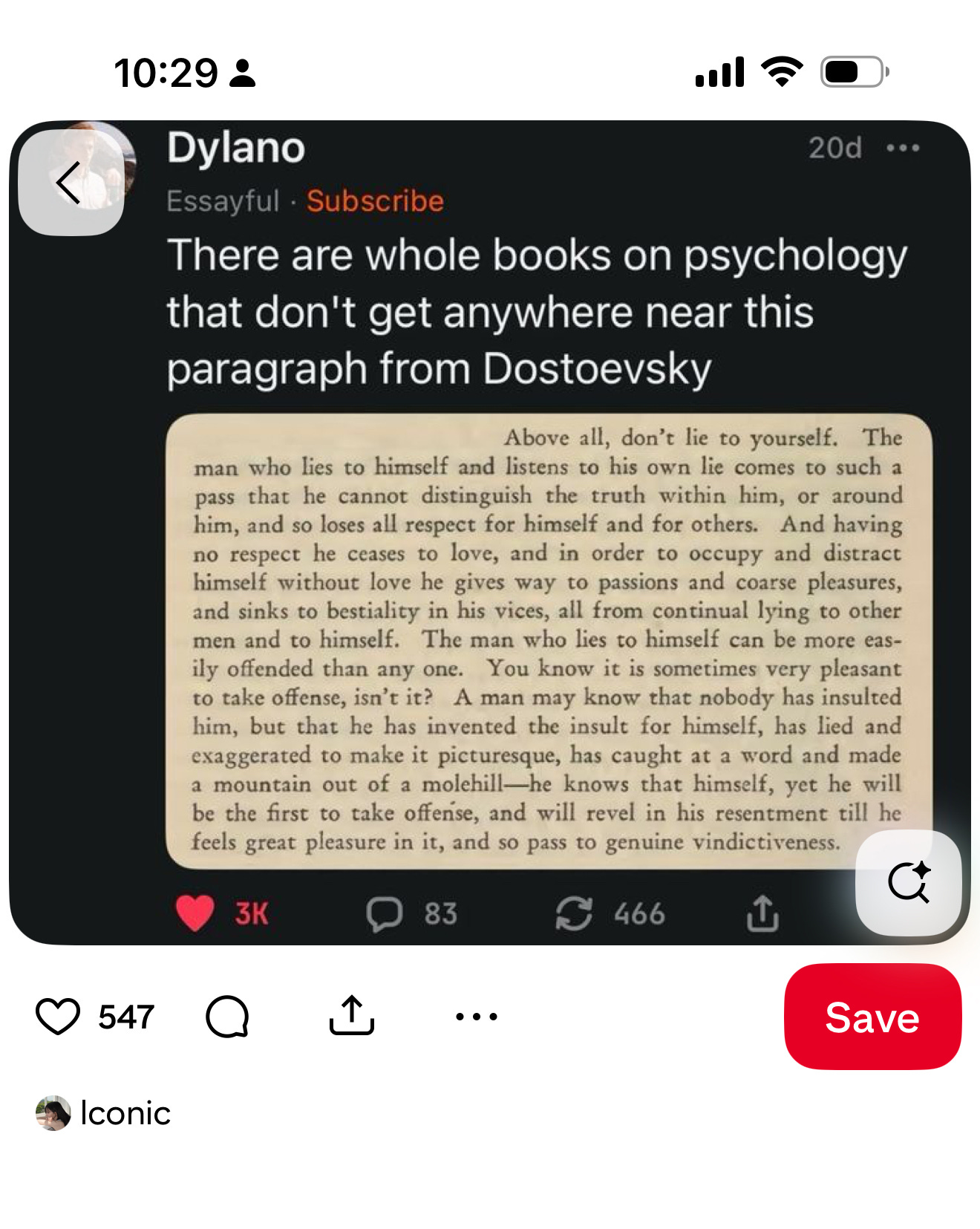Like this pin with the heart icon
The width and height of the screenshot is (980, 1229).
coord(58,1017)
